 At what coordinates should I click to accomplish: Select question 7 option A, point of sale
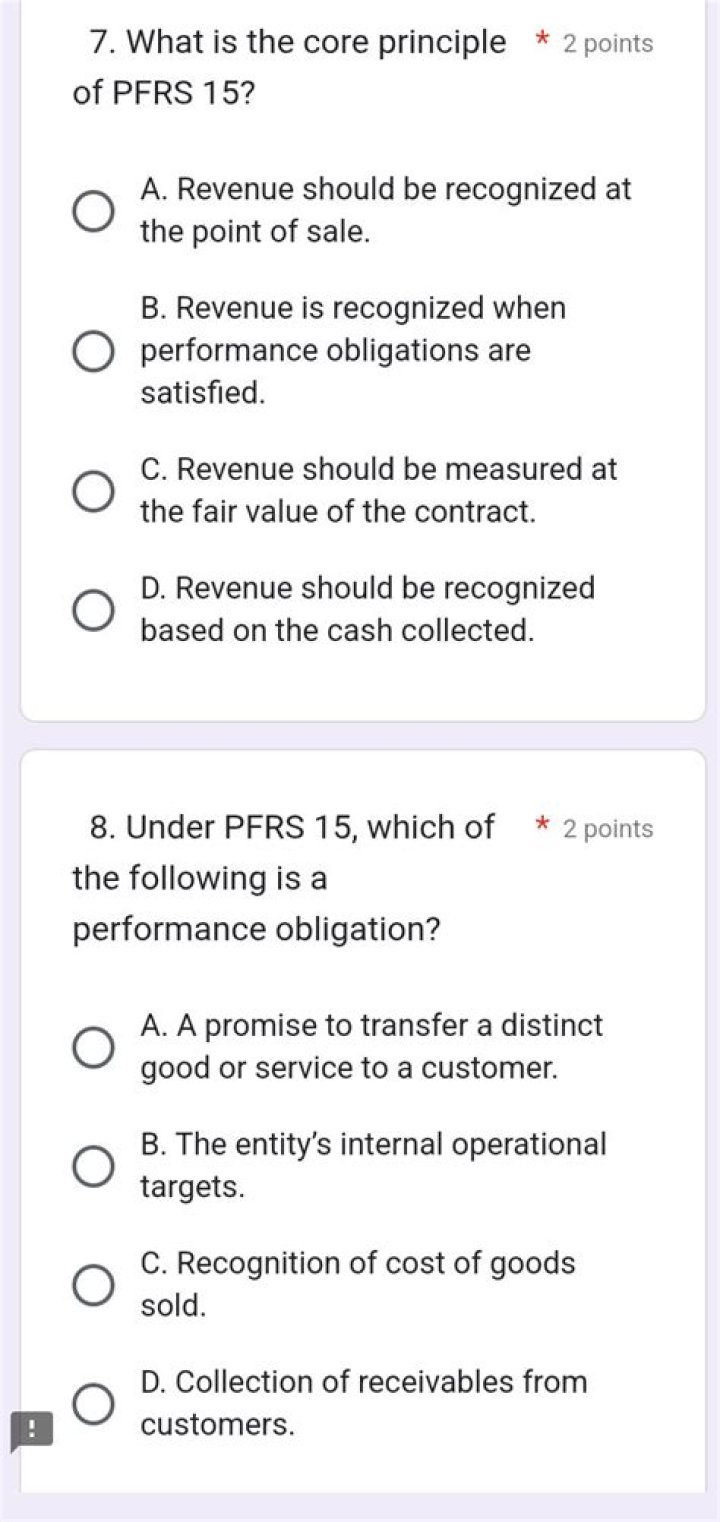click(x=93, y=211)
